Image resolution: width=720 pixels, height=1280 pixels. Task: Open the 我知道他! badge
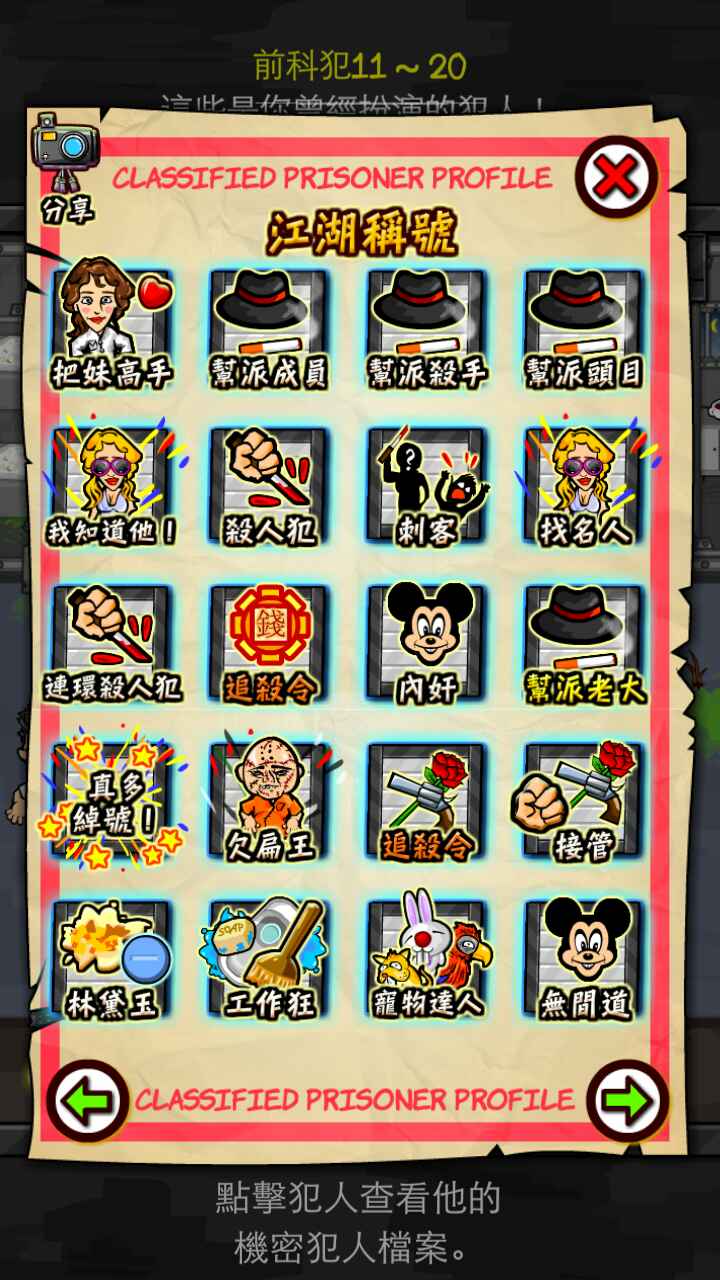click(112, 486)
